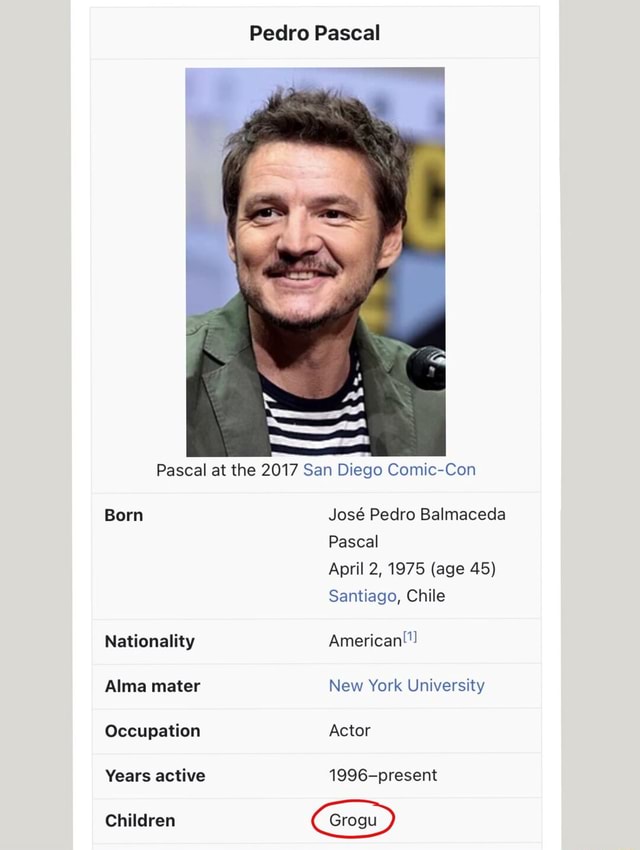Jump to citation 1 beside American

[x=410, y=637]
